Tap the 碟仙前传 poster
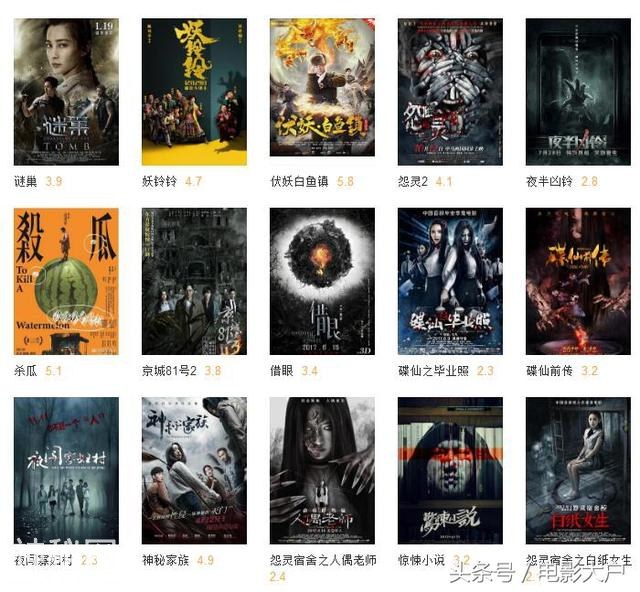The image size is (640, 592). point(578,282)
